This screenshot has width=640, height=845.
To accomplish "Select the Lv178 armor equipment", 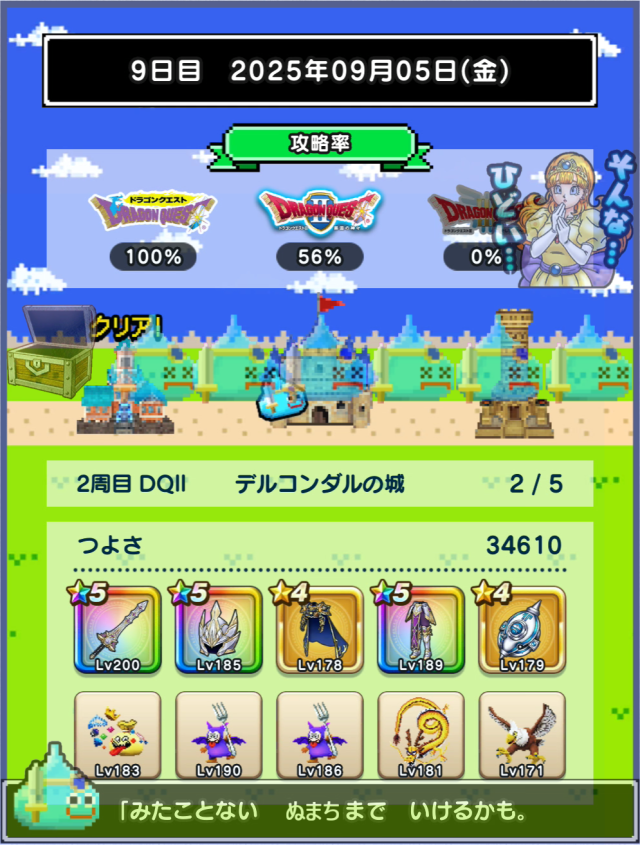I will 320,631.
